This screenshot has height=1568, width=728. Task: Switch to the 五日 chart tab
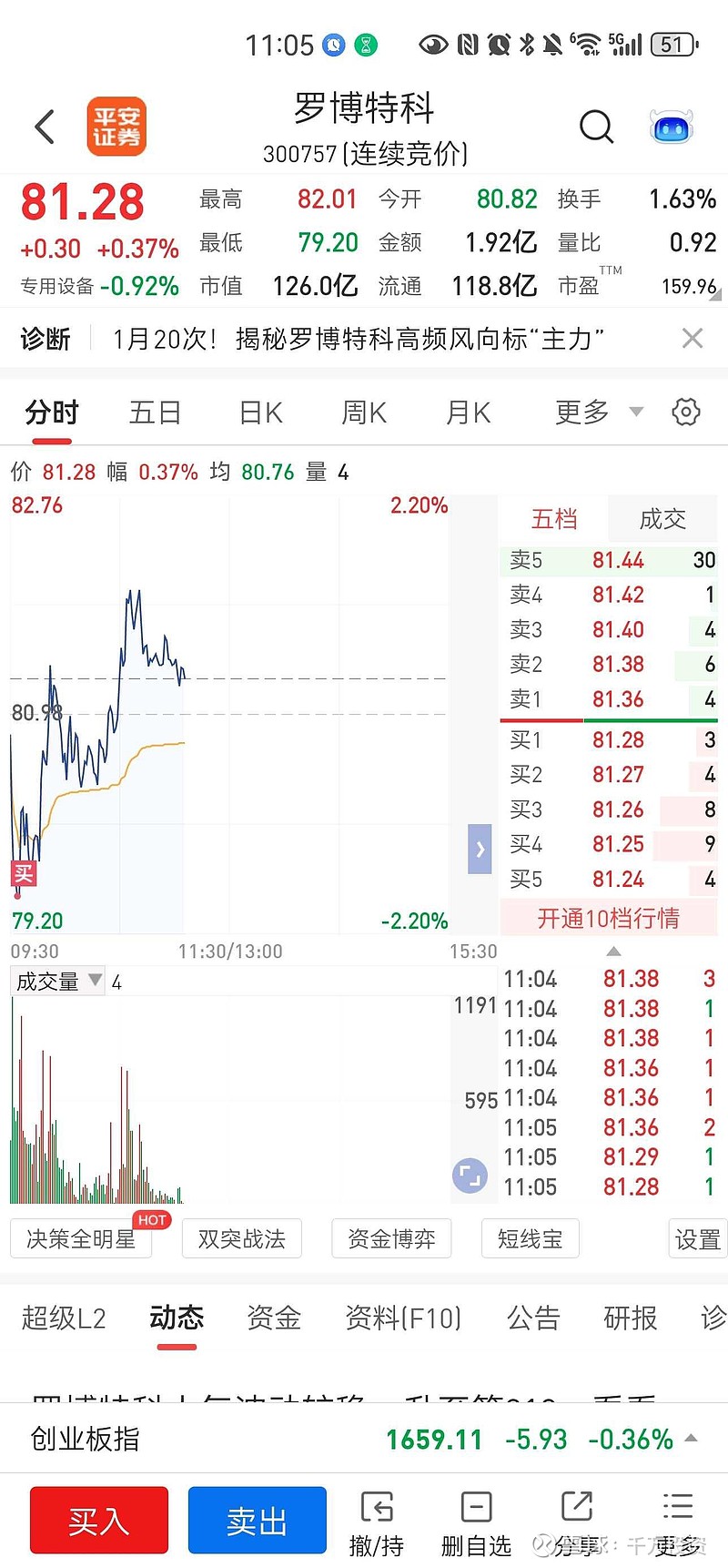coord(155,412)
